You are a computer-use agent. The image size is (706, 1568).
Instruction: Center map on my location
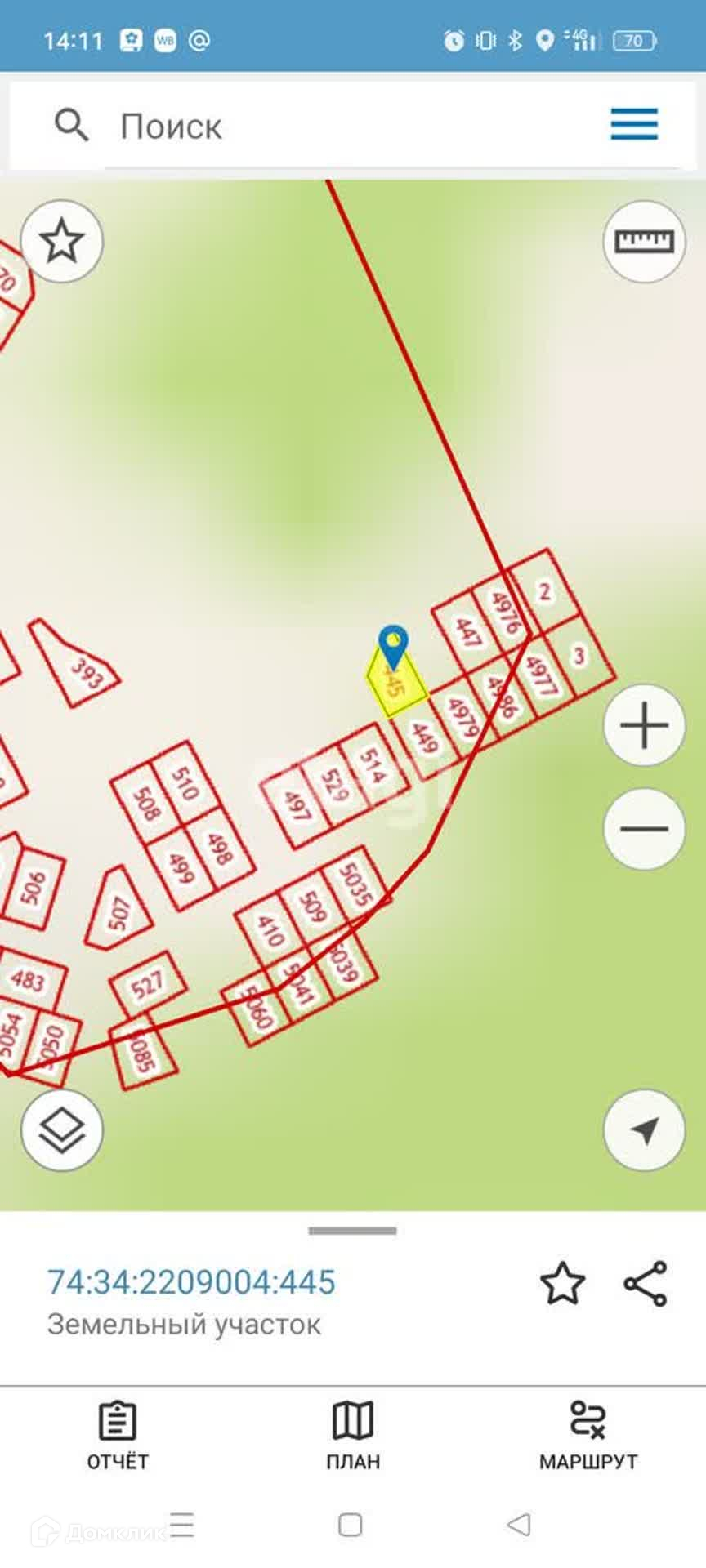point(644,1130)
